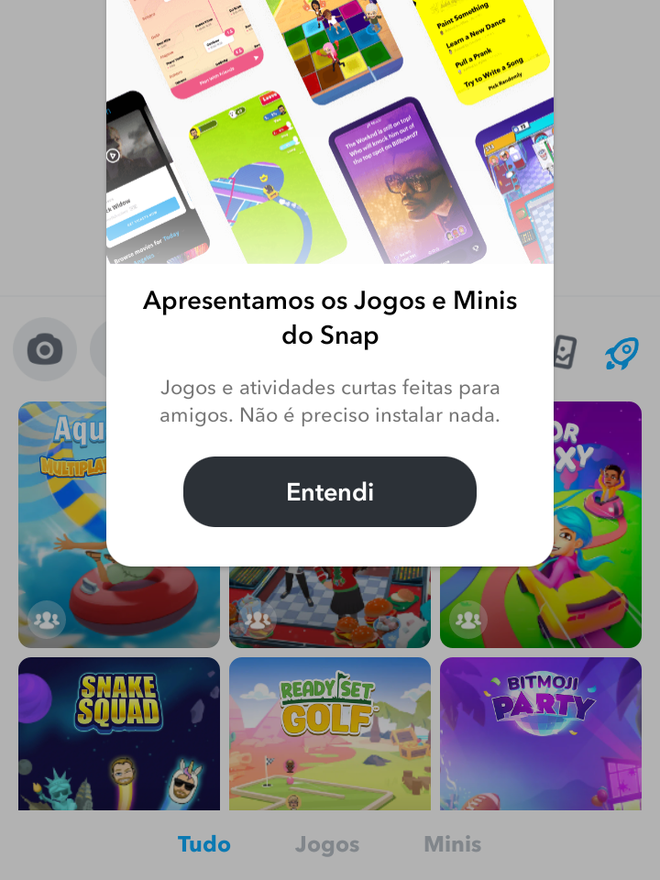
Task: Tap the Entendi button
Action: 329,492
